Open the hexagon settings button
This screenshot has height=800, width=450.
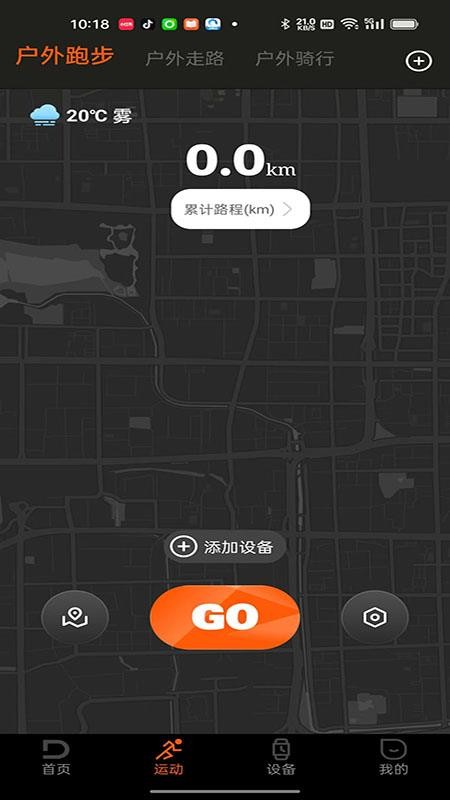375,617
